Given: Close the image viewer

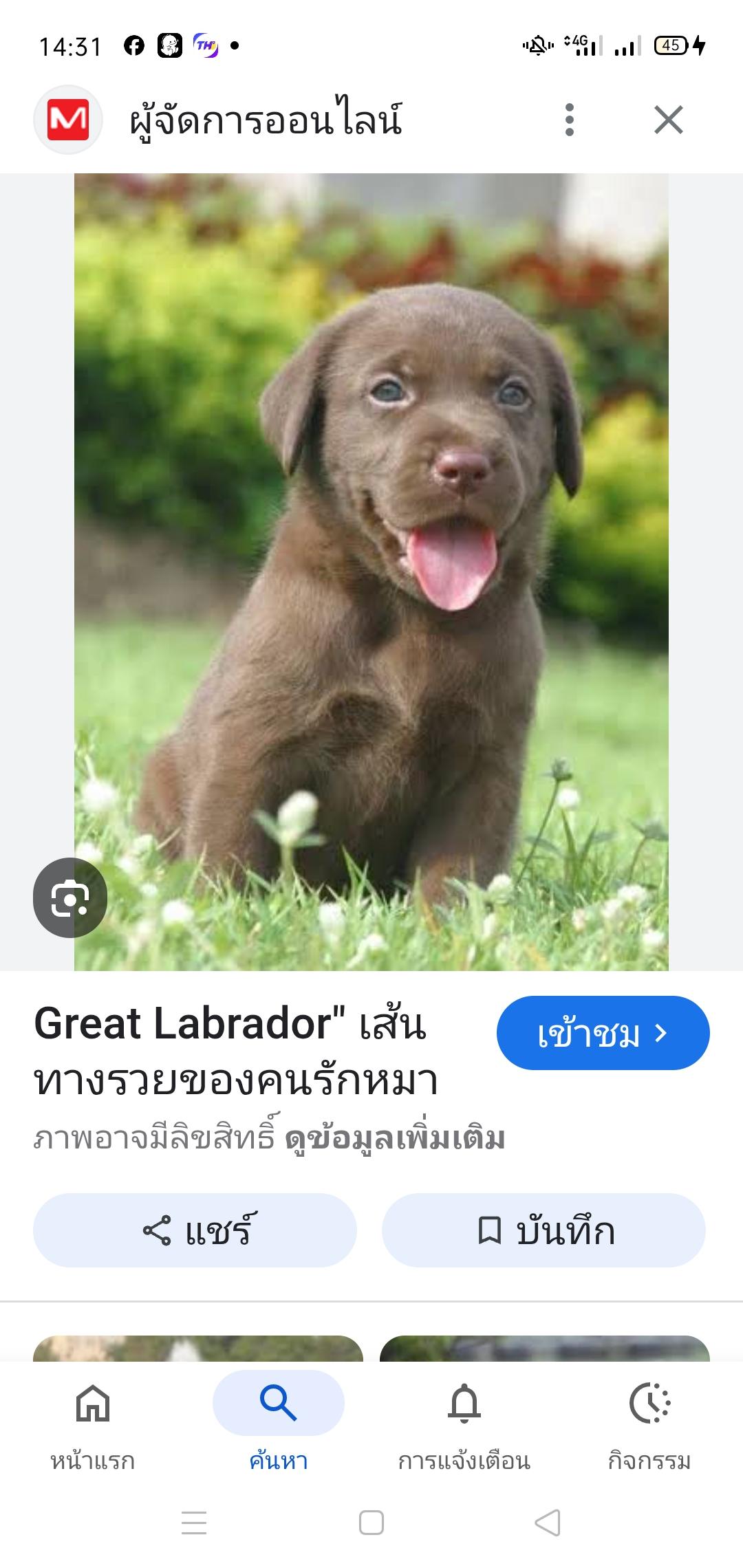Looking at the screenshot, I should click(x=668, y=120).
